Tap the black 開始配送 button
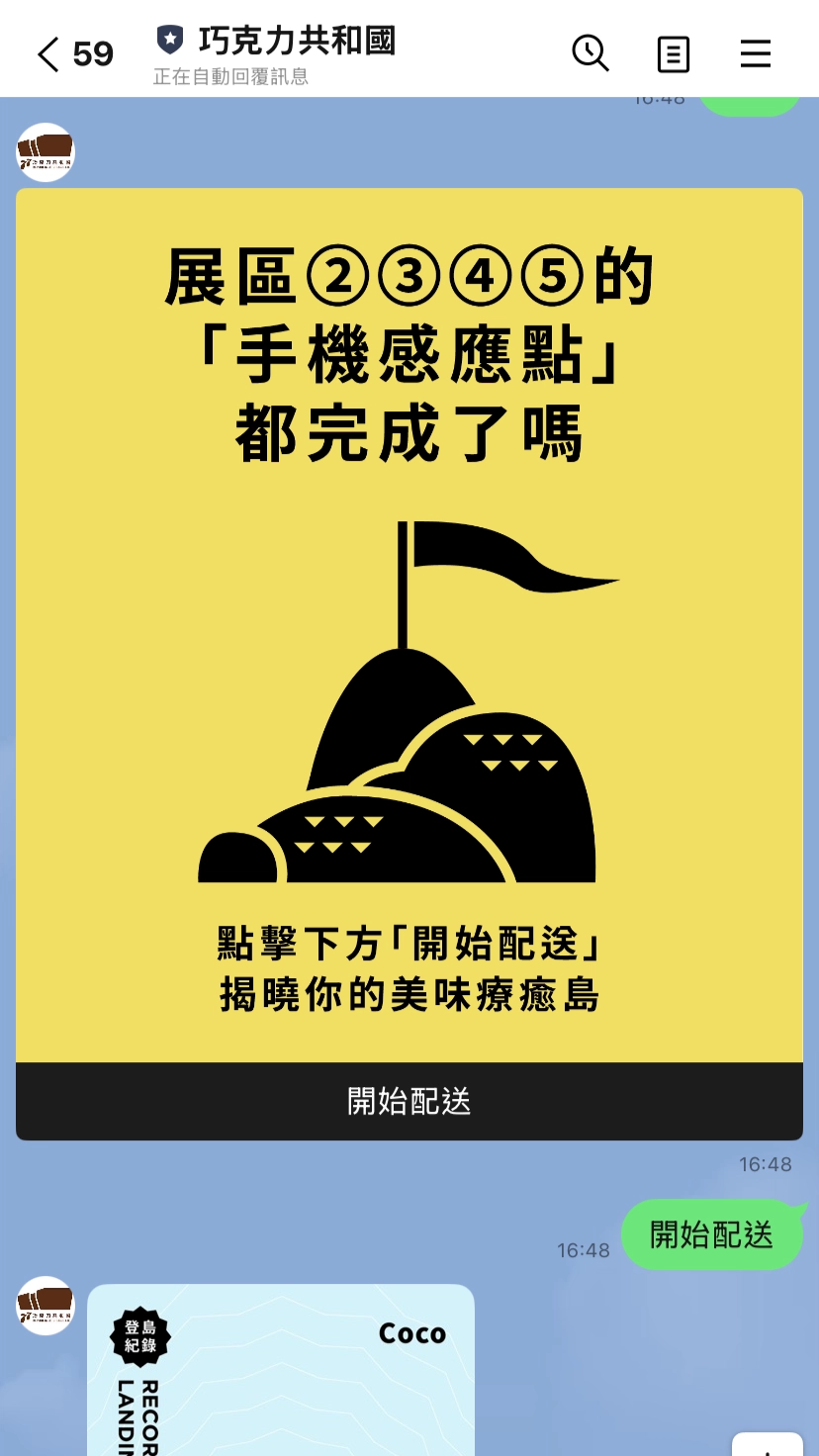This screenshot has width=819, height=1456. (x=409, y=1101)
